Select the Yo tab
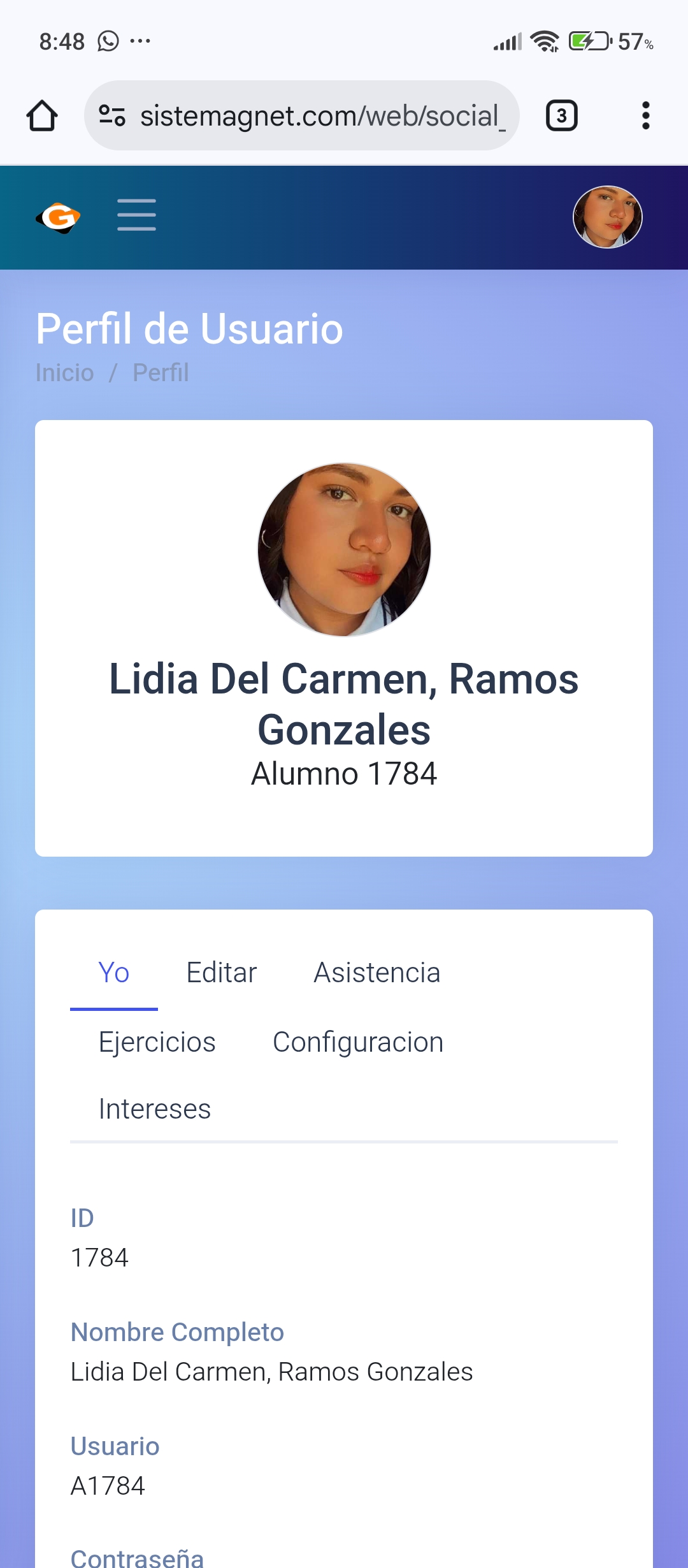 pos(114,973)
